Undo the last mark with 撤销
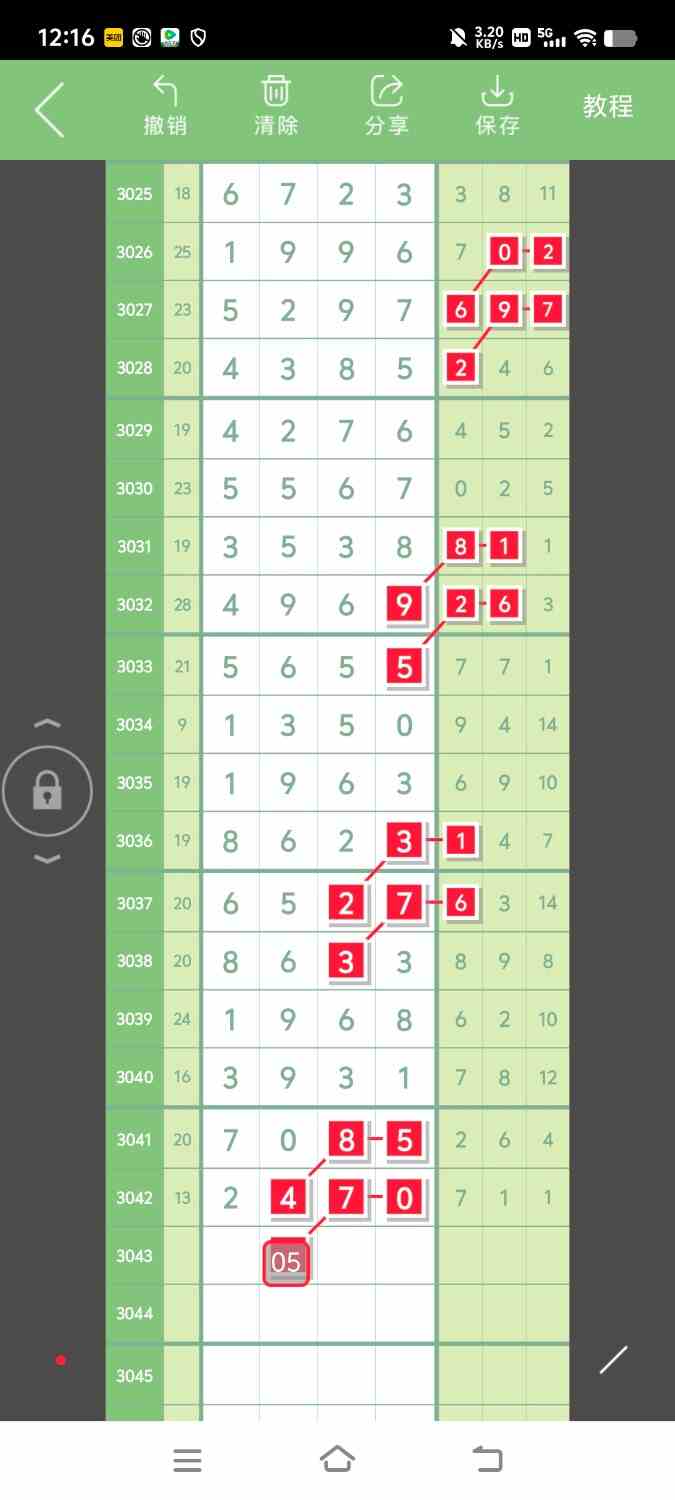675x1500 pixels. [x=165, y=106]
